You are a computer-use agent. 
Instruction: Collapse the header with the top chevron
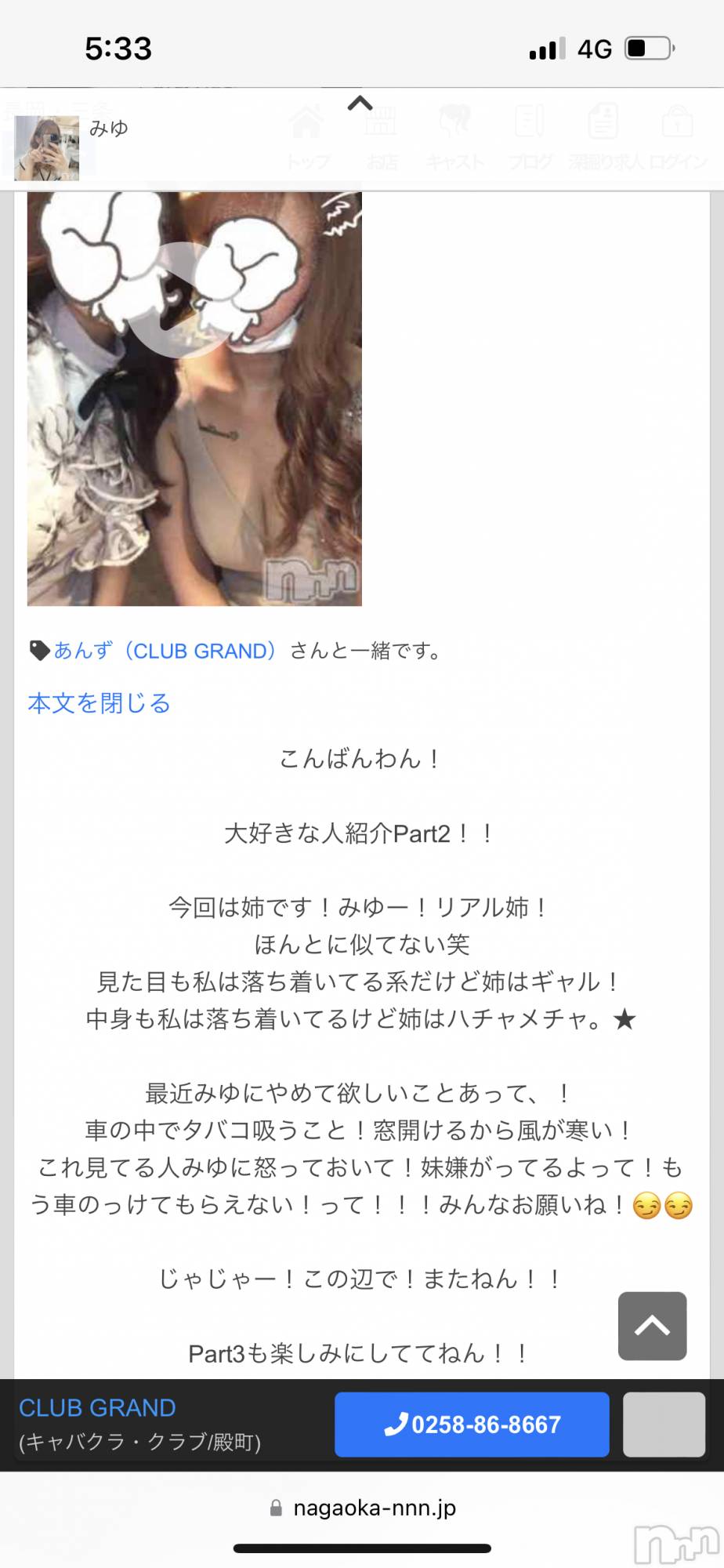(x=360, y=103)
